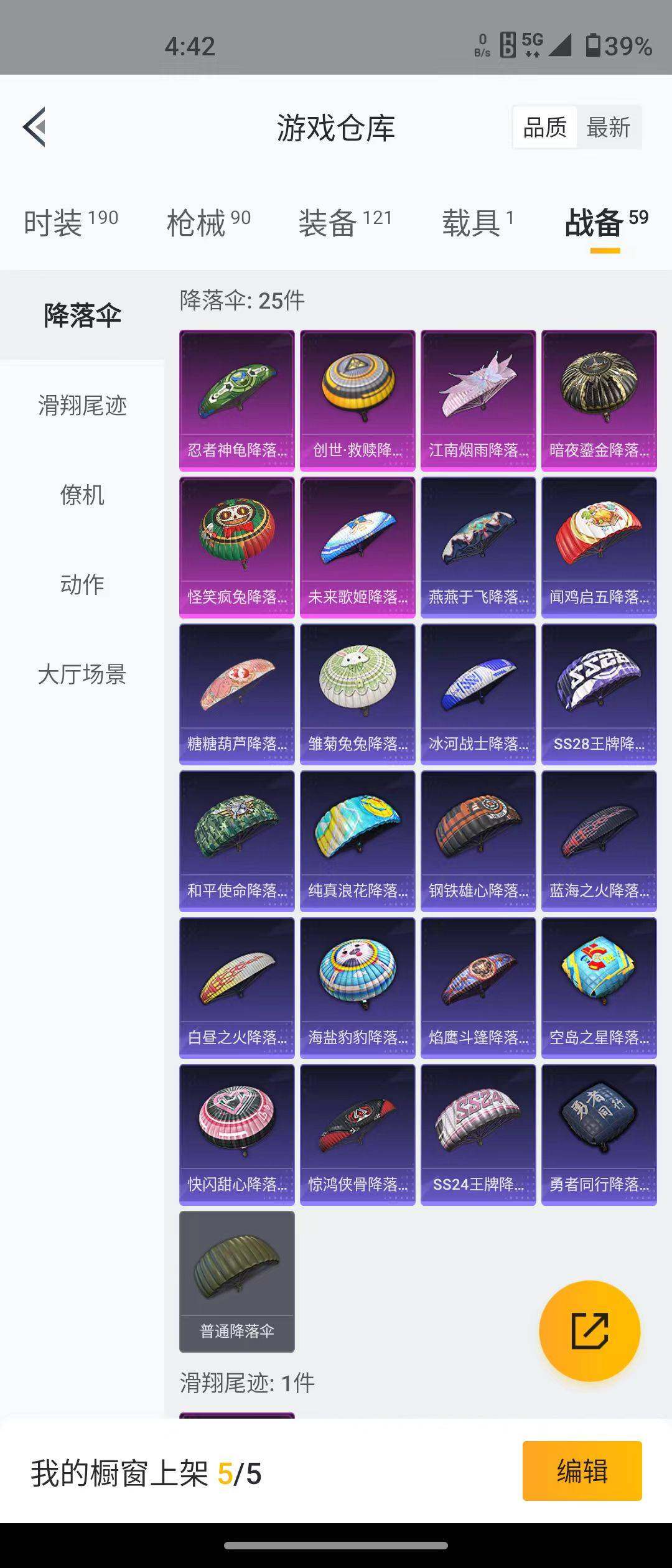Tap the back arrow to exit the warehouse
Screen dimensions: 672x1568
coord(34,126)
